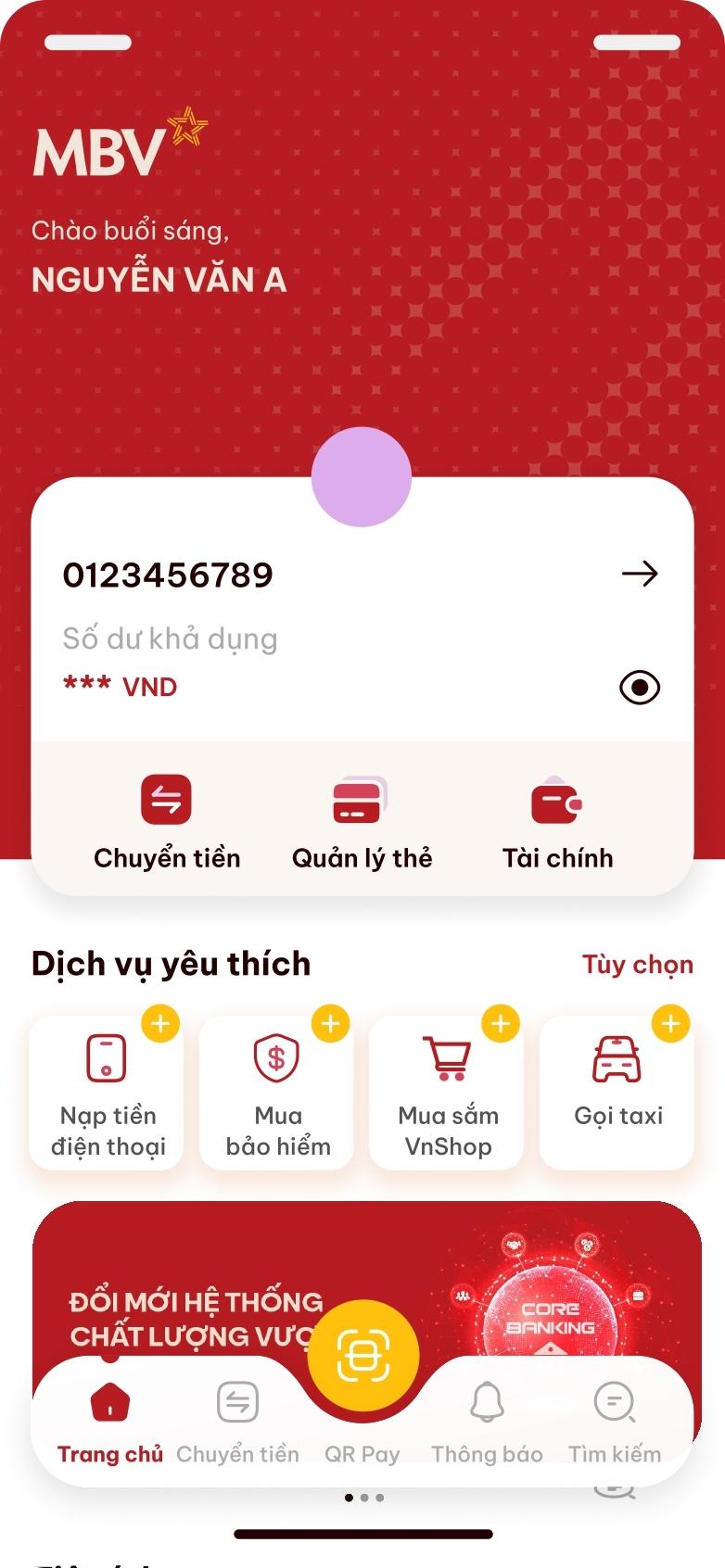Tap the profile avatar circle
This screenshot has width=725, height=1568.
pos(362,477)
